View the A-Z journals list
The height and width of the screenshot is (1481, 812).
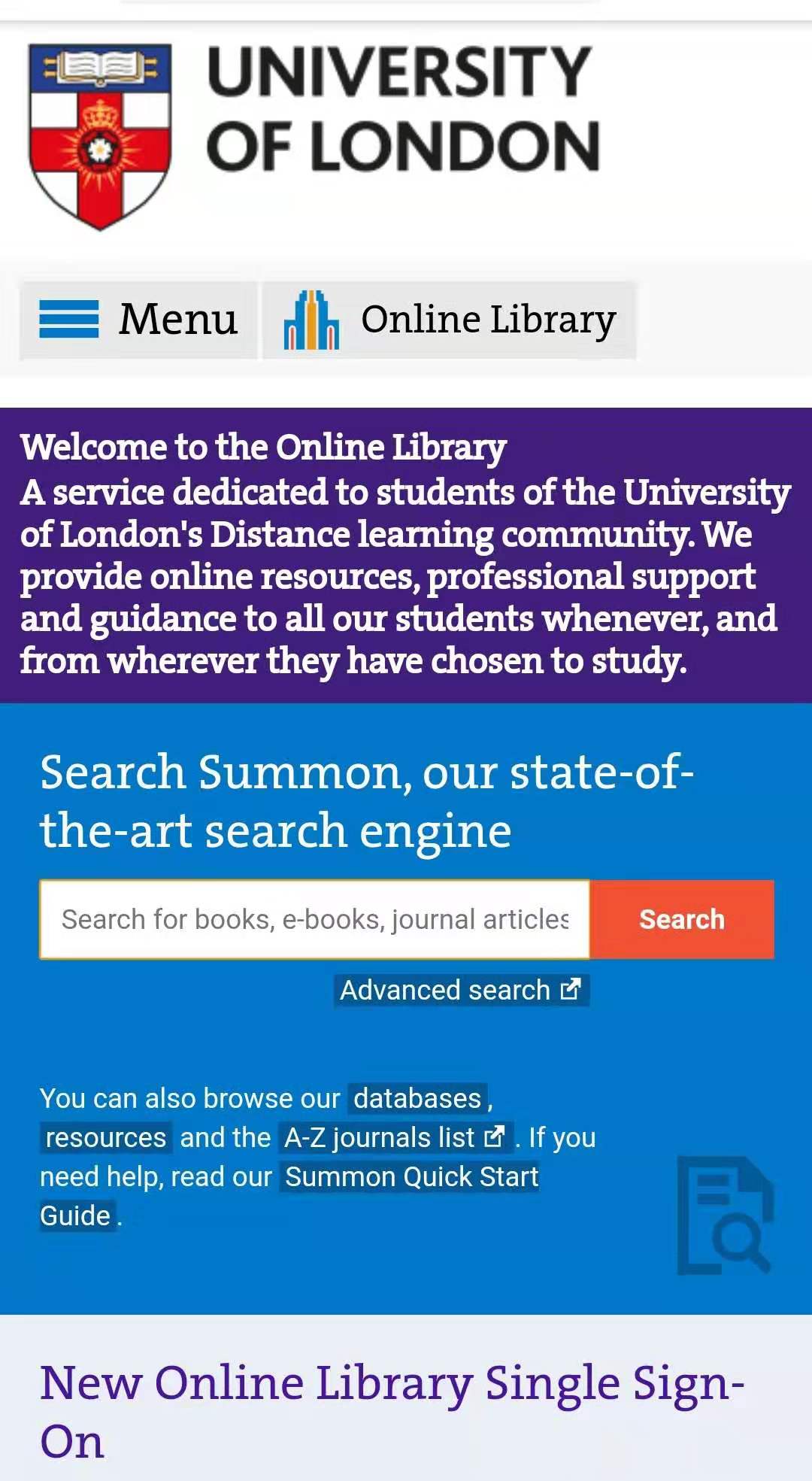coord(394,1137)
